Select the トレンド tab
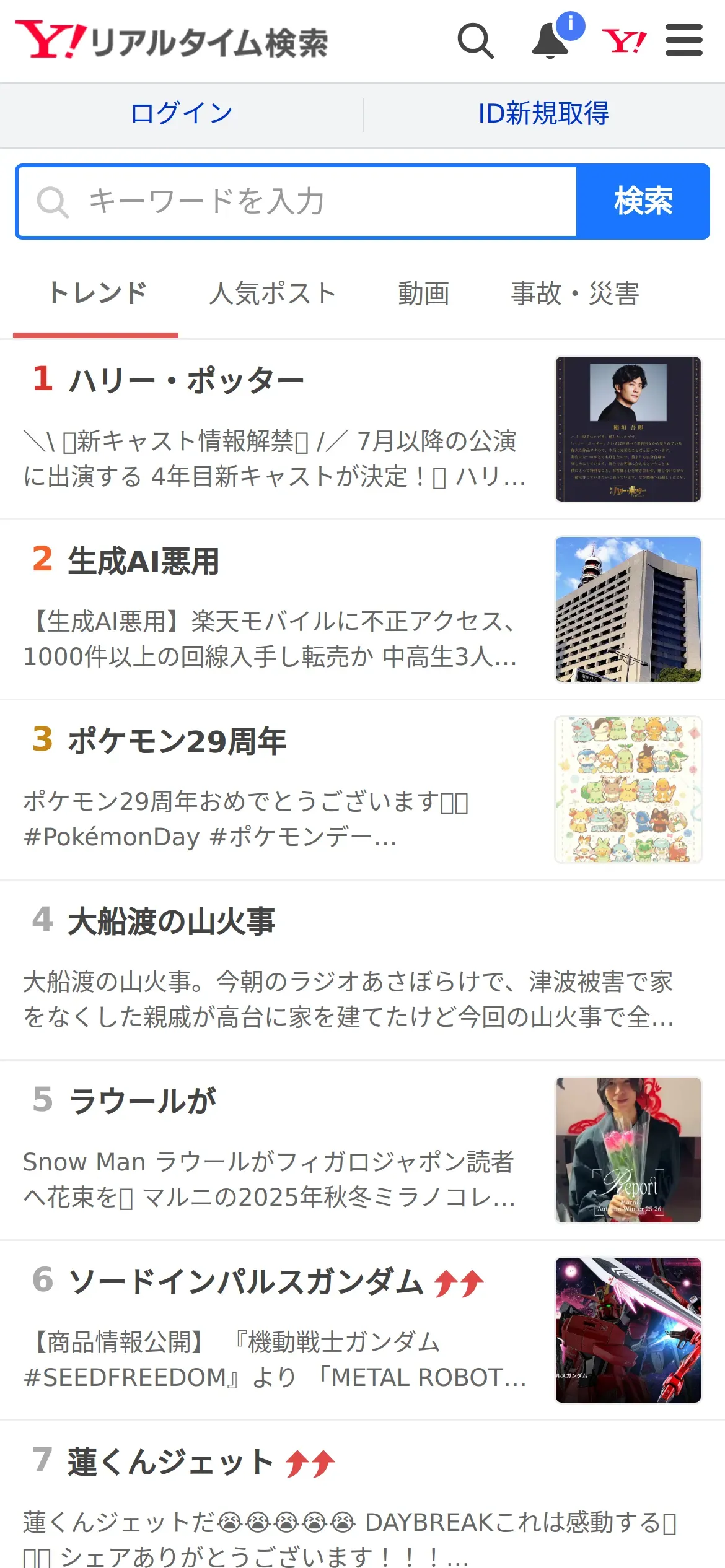 point(97,294)
